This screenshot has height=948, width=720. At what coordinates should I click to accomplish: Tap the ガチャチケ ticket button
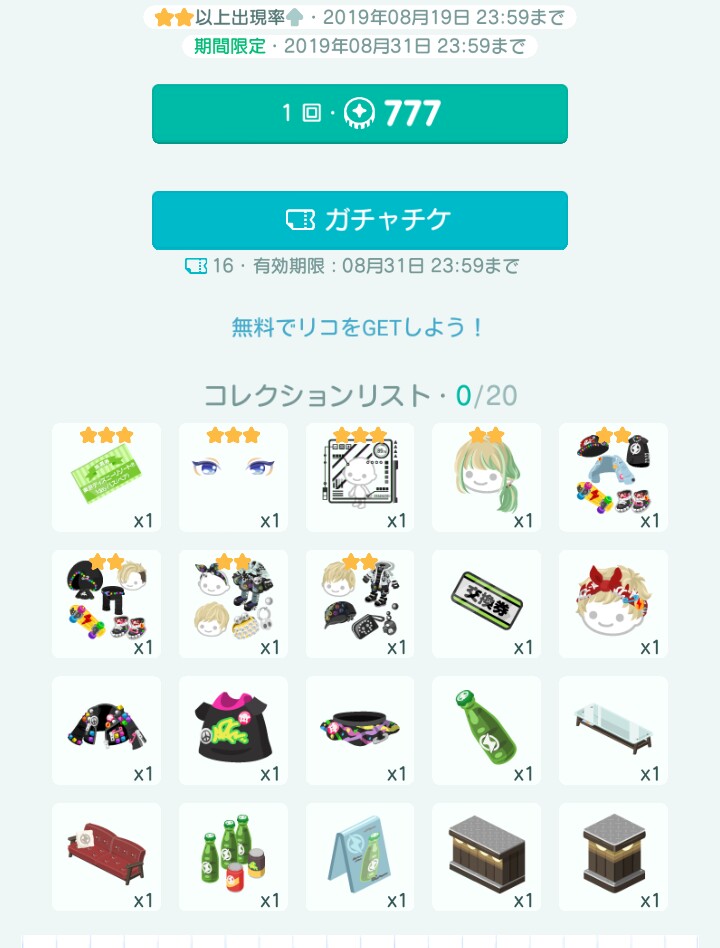pyautogui.click(x=360, y=220)
